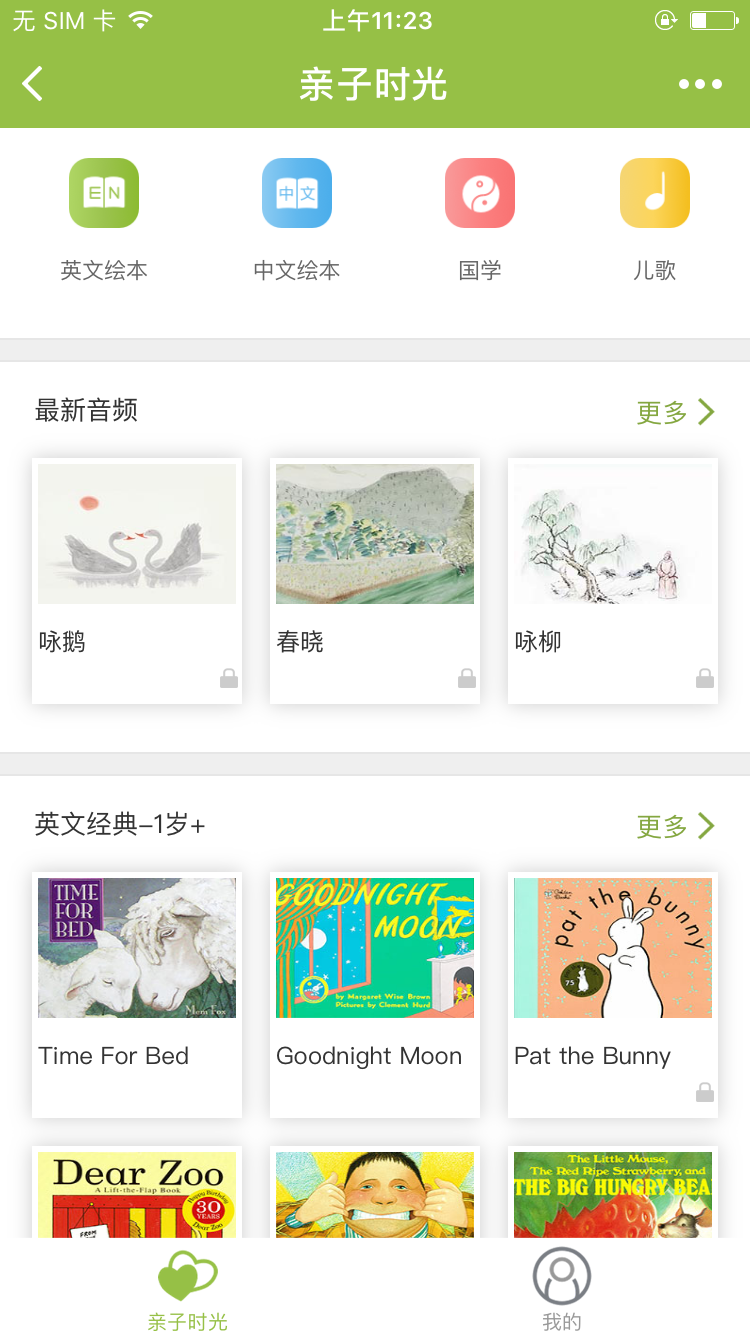View more in 英文经典-1岁+
This screenshot has width=750, height=1334.
tap(676, 826)
